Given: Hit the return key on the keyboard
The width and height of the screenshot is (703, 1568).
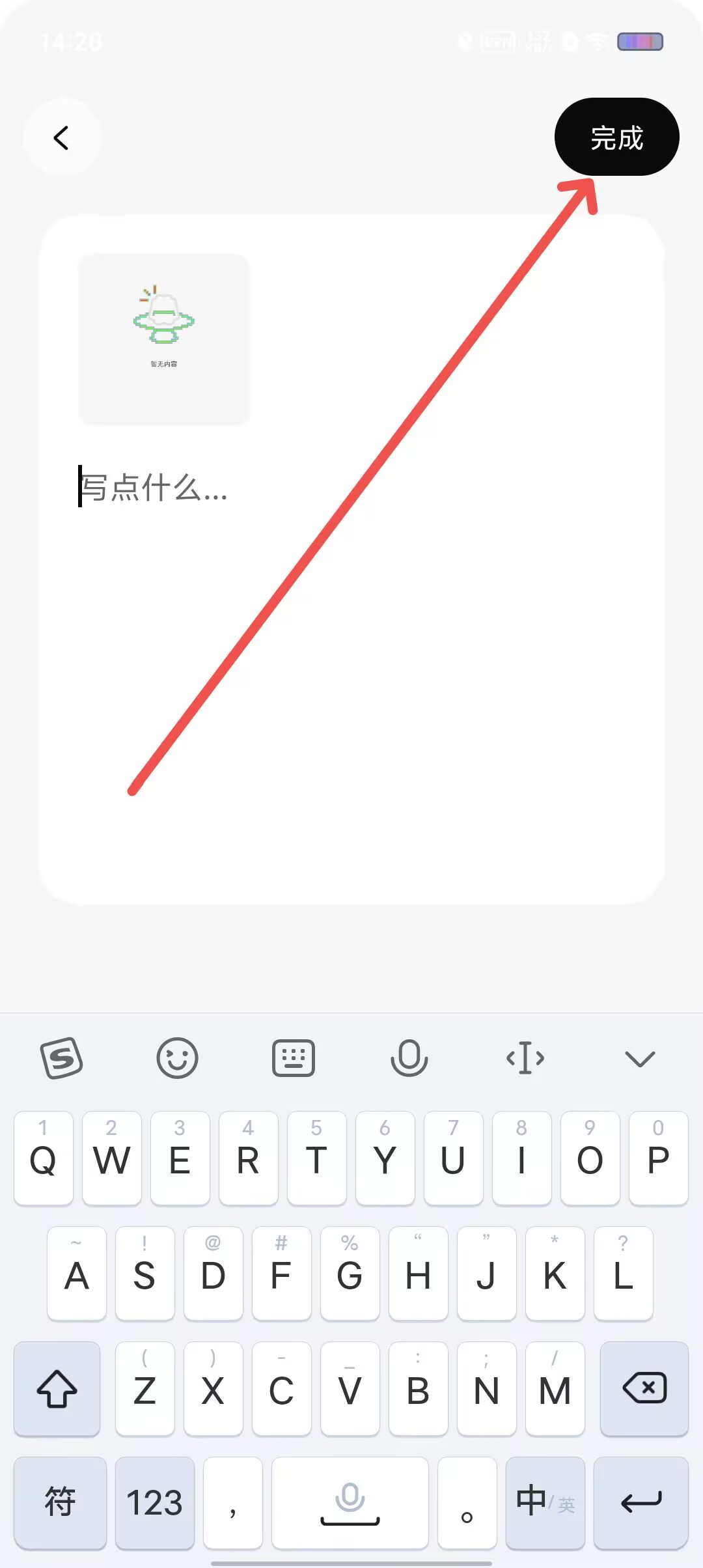Looking at the screenshot, I should pyautogui.click(x=641, y=1502).
